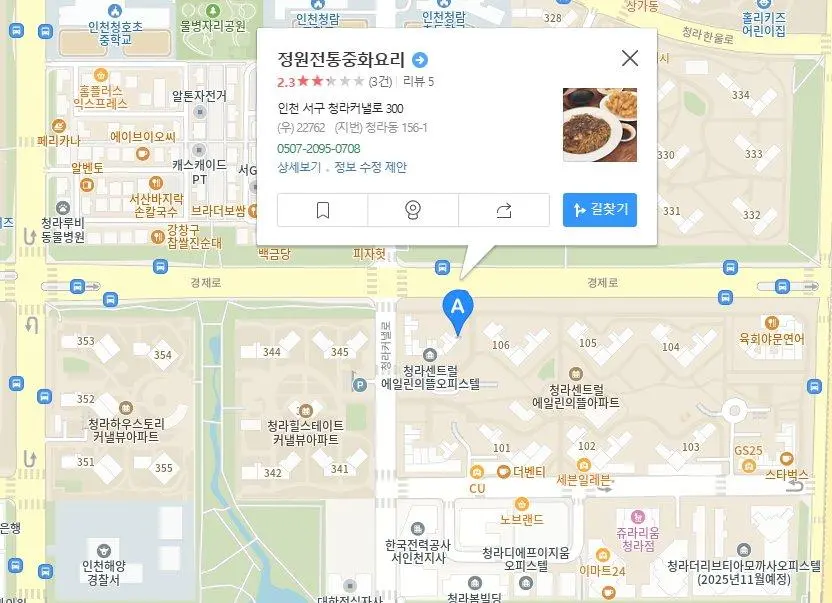Select the blue A map marker
The height and width of the screenshot is (603, 832).
pos(458,308)
